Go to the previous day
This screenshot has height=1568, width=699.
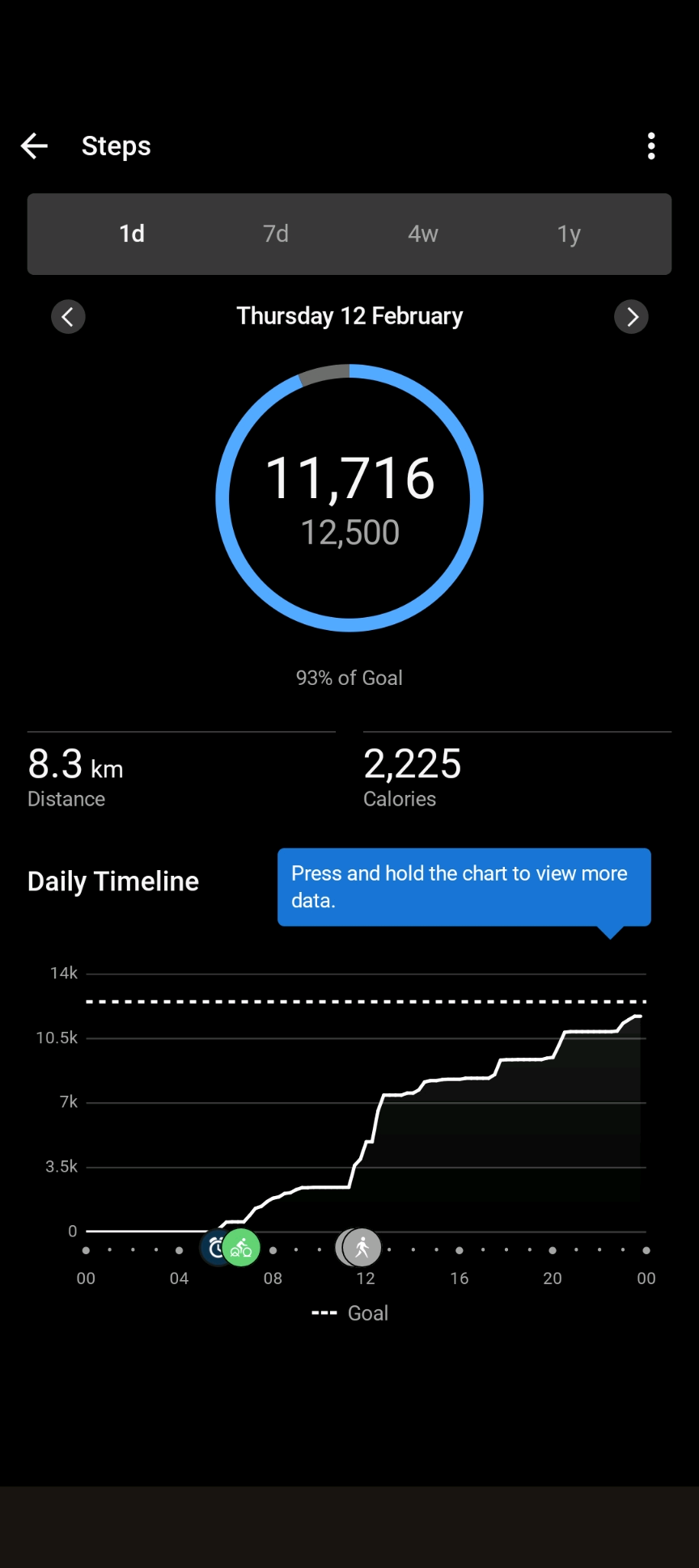[68, 317]
